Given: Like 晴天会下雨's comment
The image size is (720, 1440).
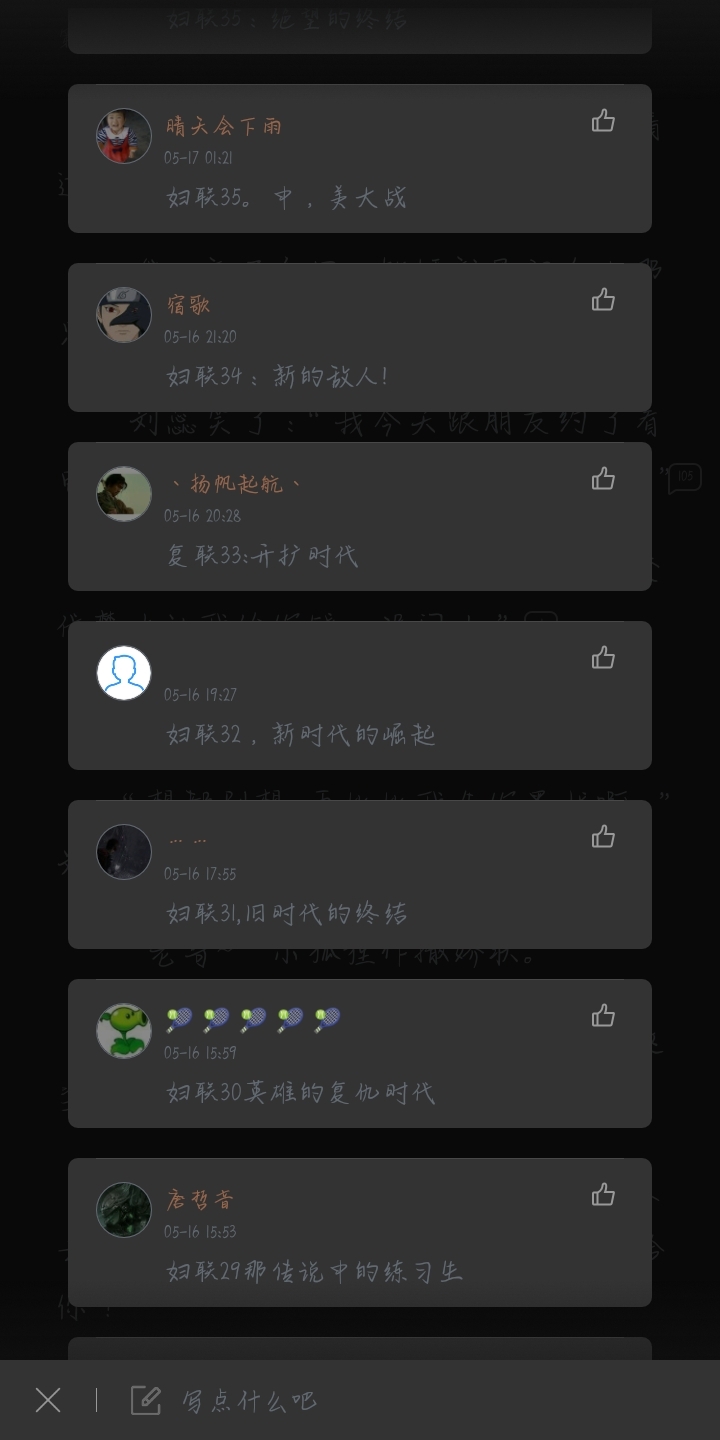Looking at the screenshot, I should 603,121.
